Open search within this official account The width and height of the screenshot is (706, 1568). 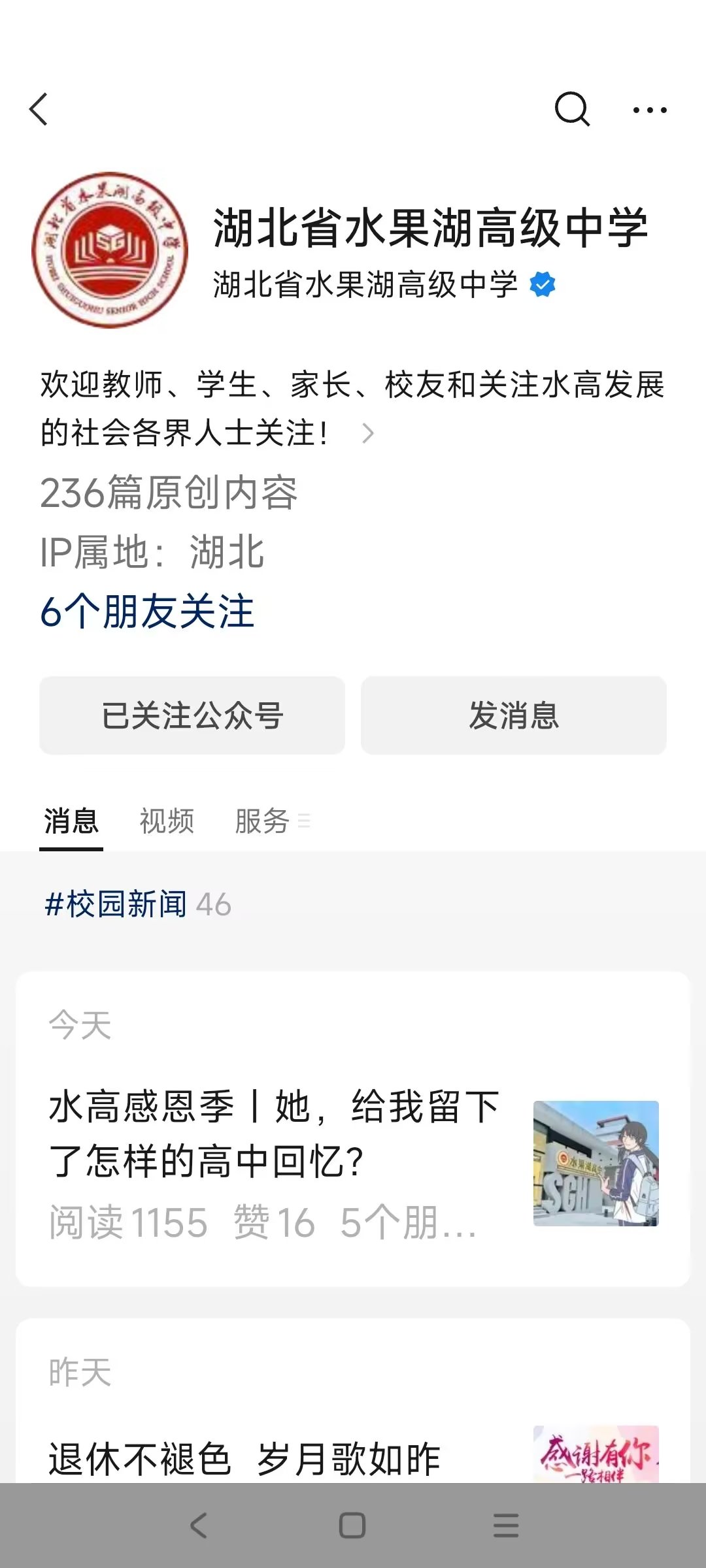(x=572, y=109)
